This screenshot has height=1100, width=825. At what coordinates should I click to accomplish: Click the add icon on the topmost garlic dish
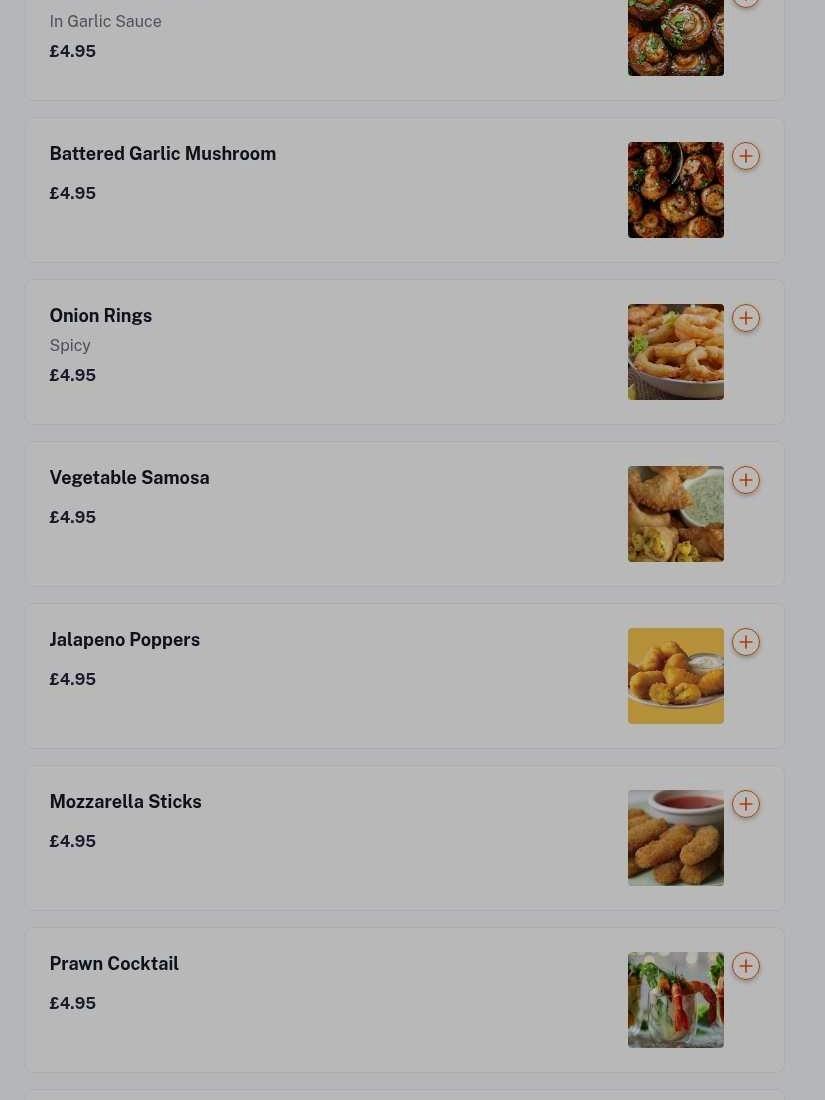[745, 4]
